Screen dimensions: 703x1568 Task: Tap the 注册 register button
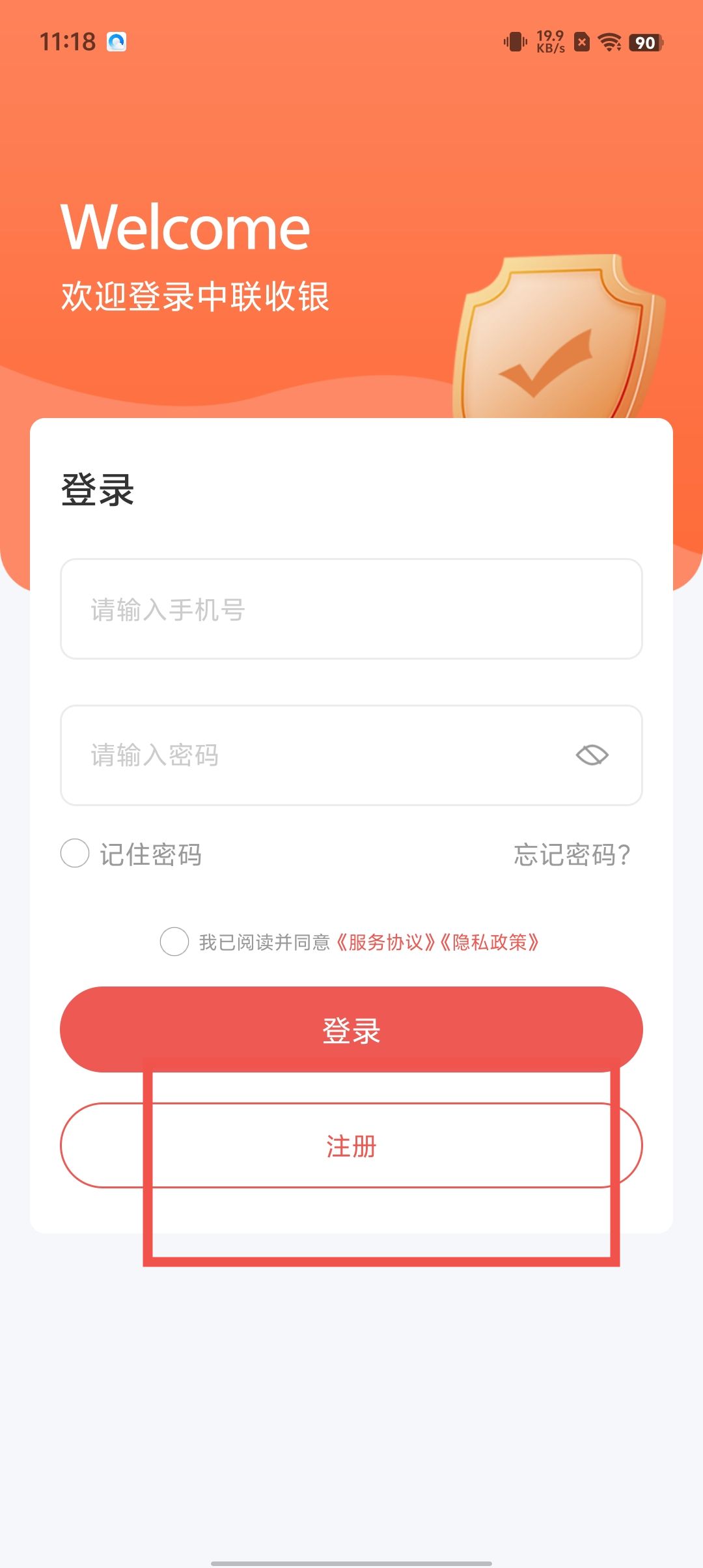pyautogui.click(x=351, y=1146)
